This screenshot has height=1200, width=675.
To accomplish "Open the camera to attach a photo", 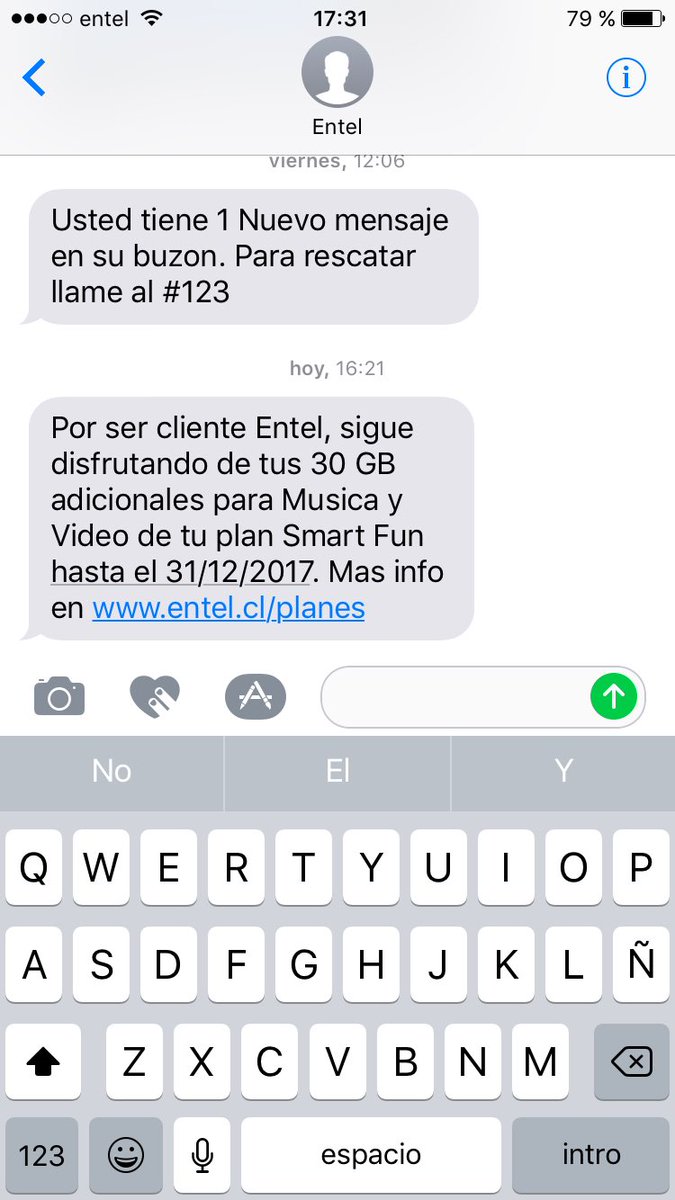I will (x=59, y=696).
